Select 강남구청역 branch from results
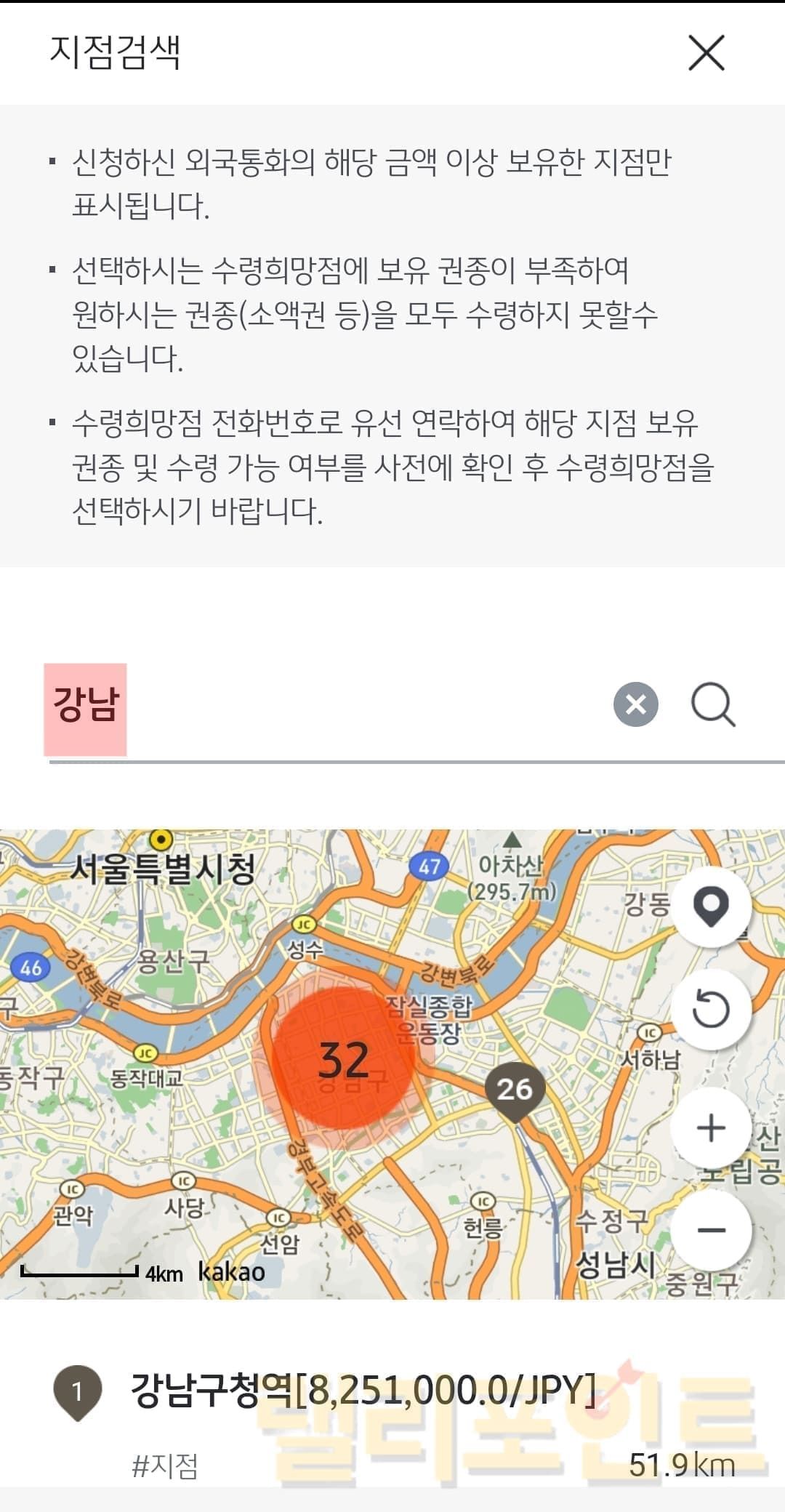This screenshot has height=1512, width=785. click(x=362, y=1391)
